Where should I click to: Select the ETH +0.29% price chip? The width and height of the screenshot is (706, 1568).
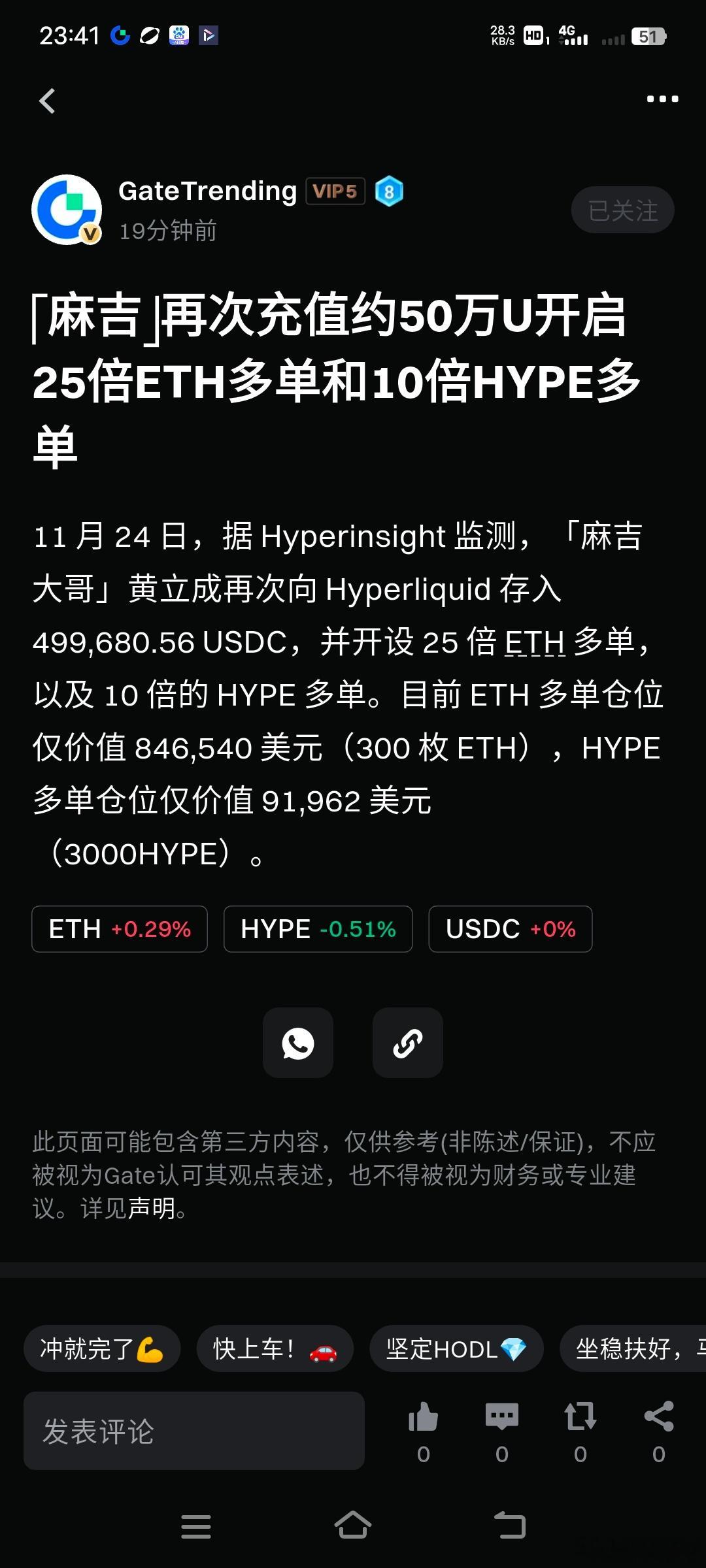coord(120,929)
